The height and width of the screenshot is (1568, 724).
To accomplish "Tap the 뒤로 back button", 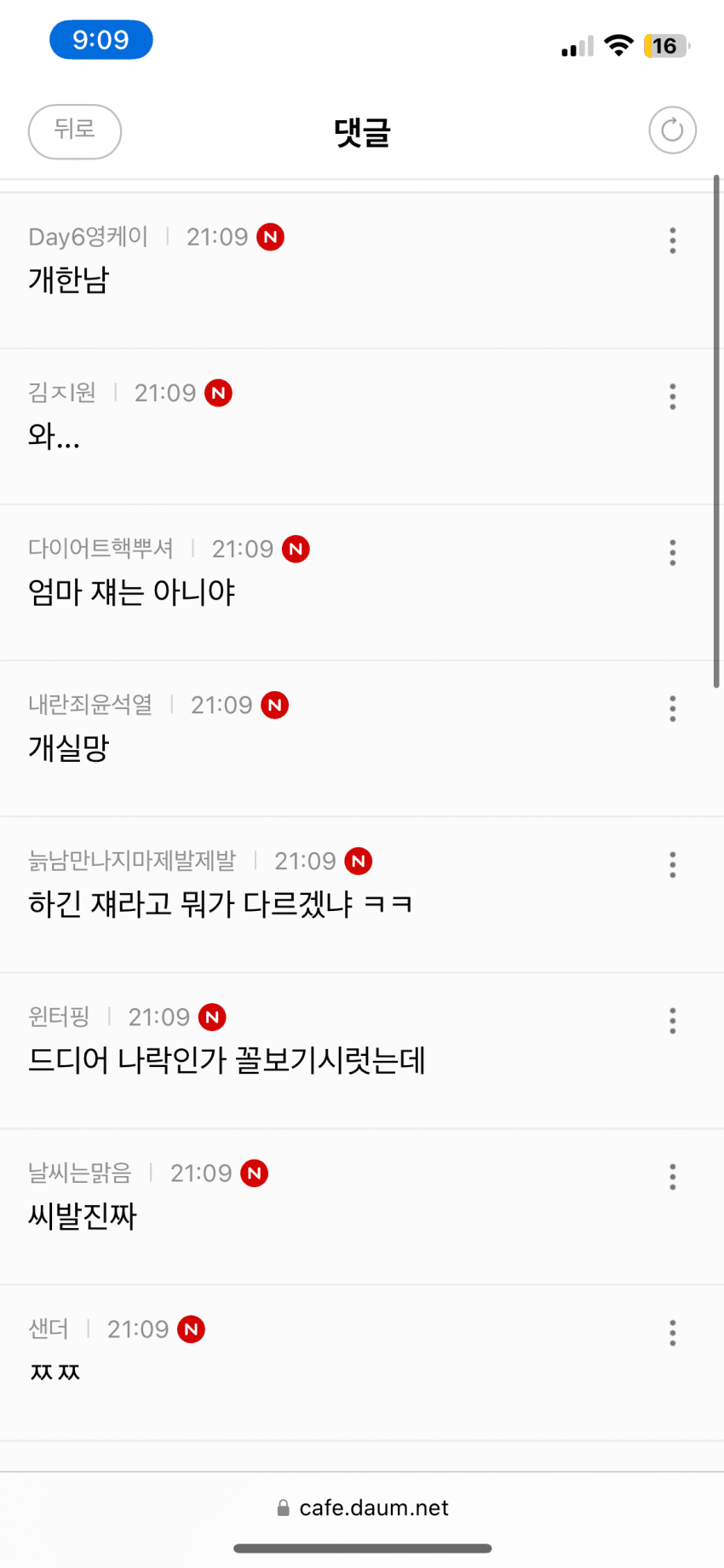I will point(75,131).
